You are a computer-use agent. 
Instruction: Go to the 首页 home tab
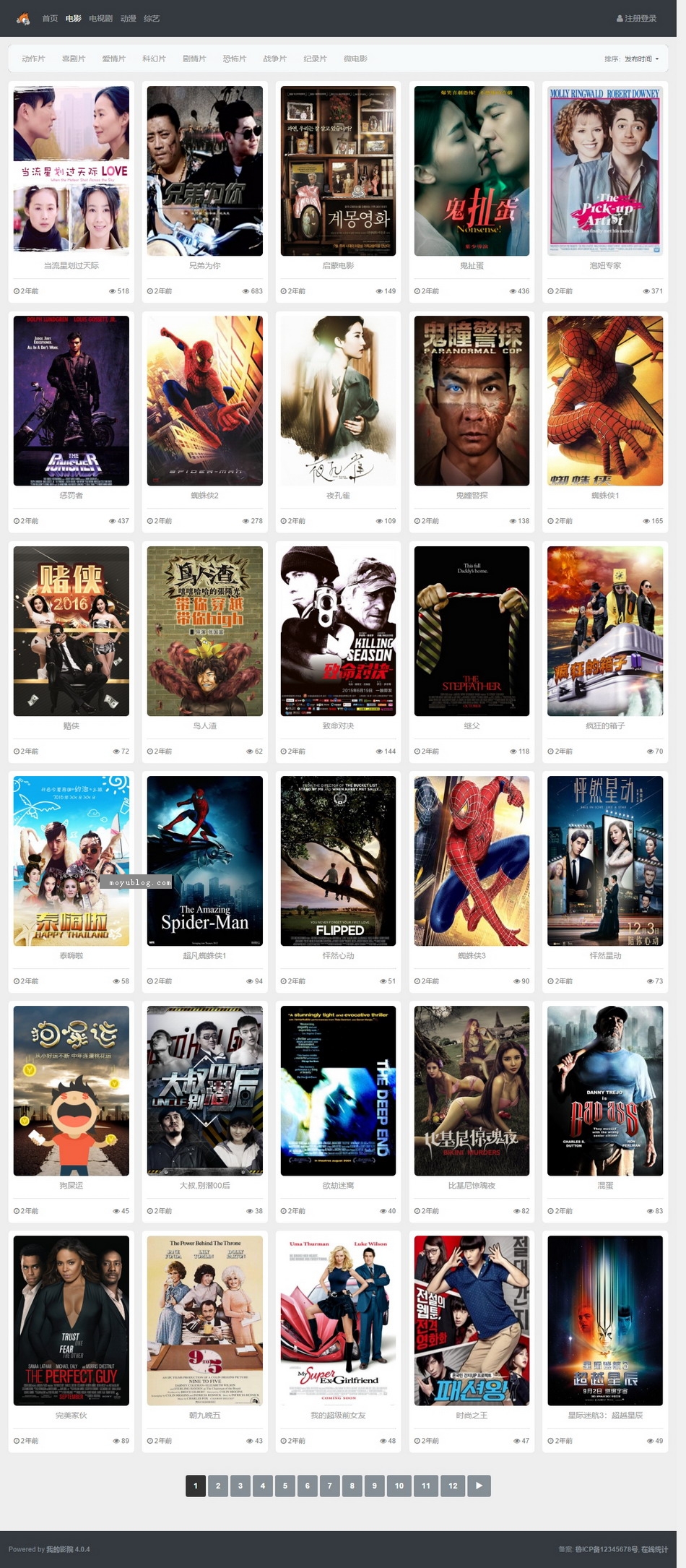(50, 19)
